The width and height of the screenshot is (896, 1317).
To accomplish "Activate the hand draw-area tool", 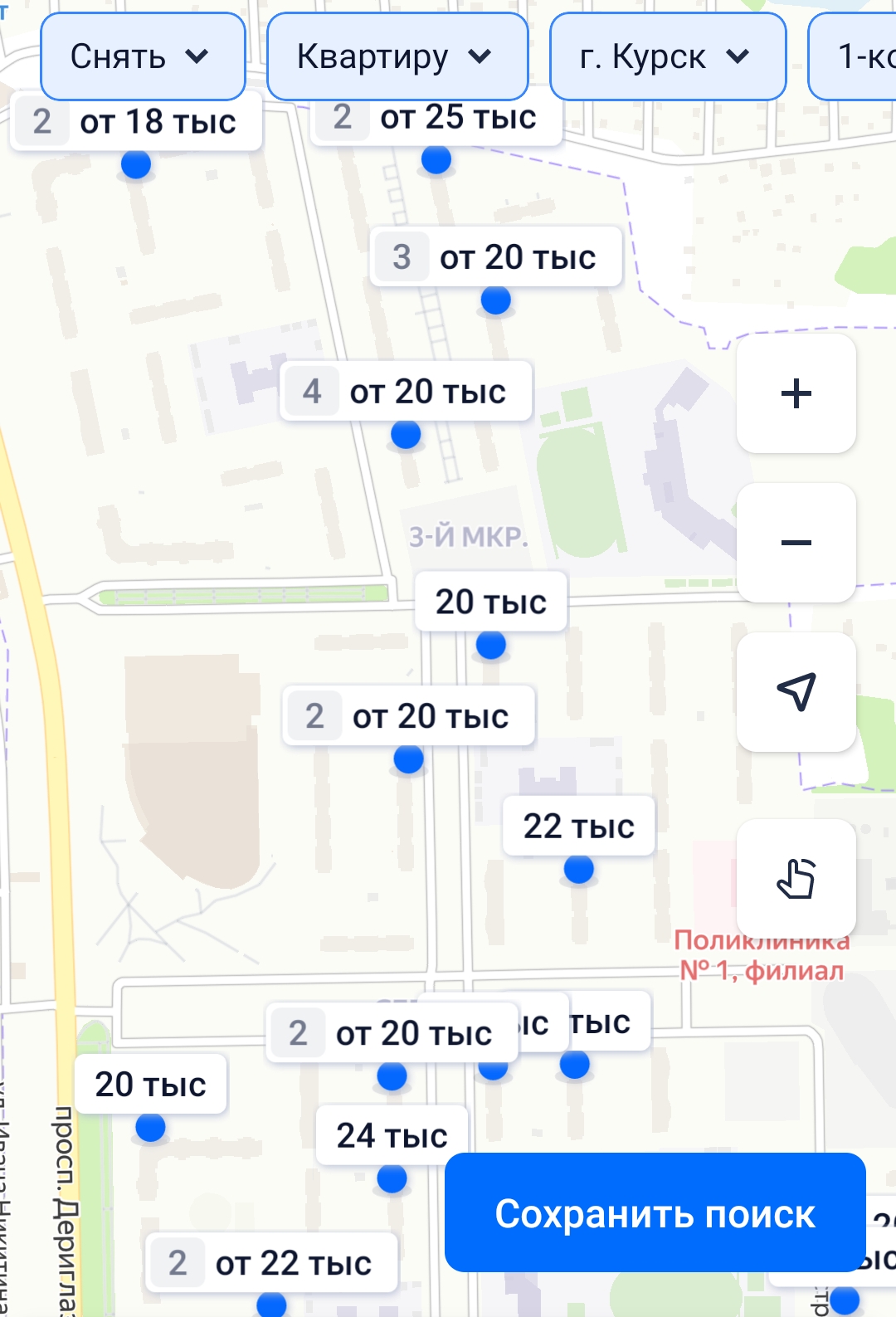I will [x=796, y=878].
